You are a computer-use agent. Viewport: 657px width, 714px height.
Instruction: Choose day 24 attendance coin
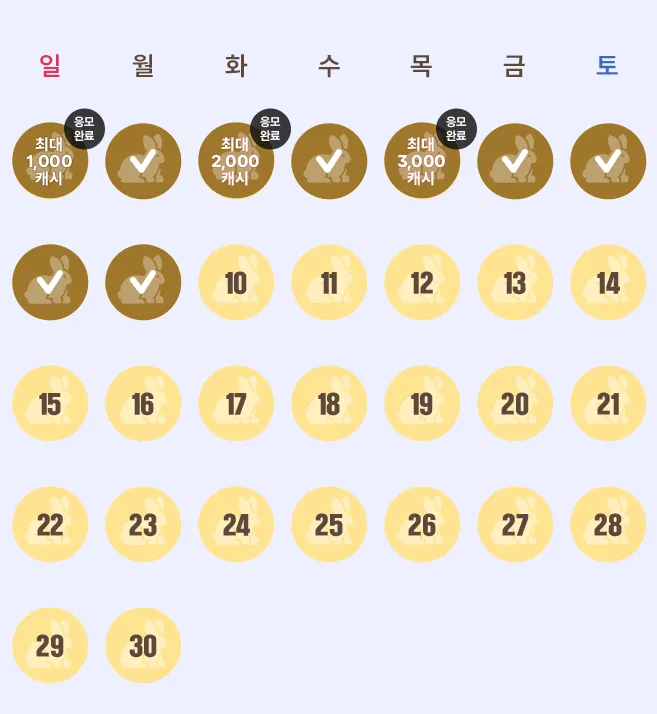tap(236, 525)
